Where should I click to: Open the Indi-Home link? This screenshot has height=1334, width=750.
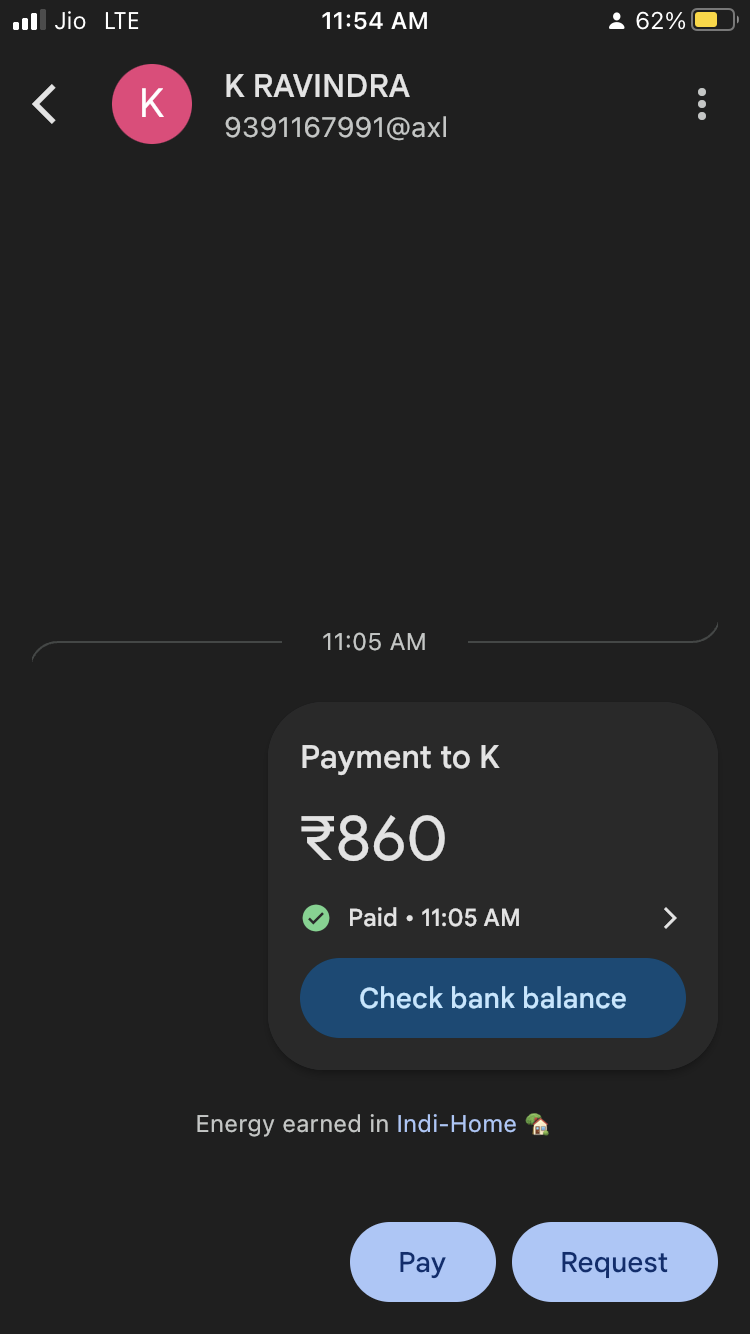(456, 1124)
